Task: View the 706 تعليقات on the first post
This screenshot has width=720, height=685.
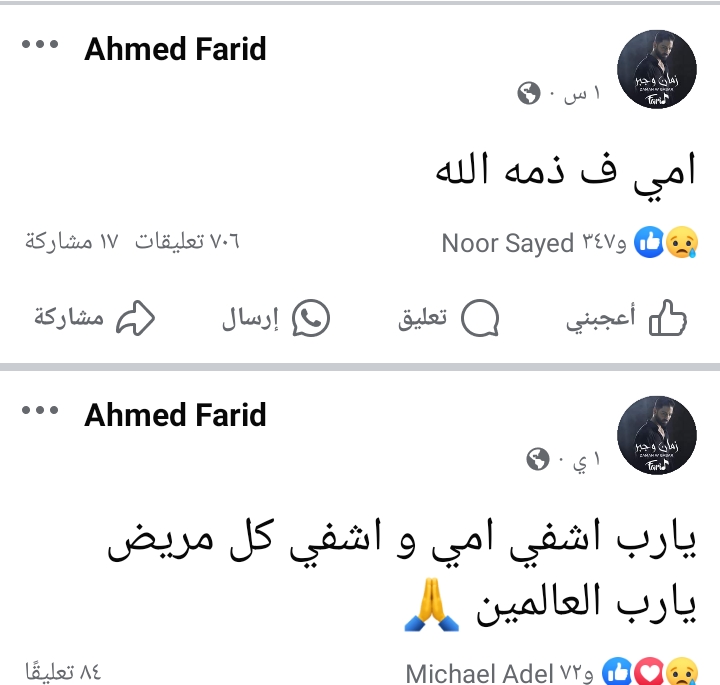Action: [x=188, y=242]
